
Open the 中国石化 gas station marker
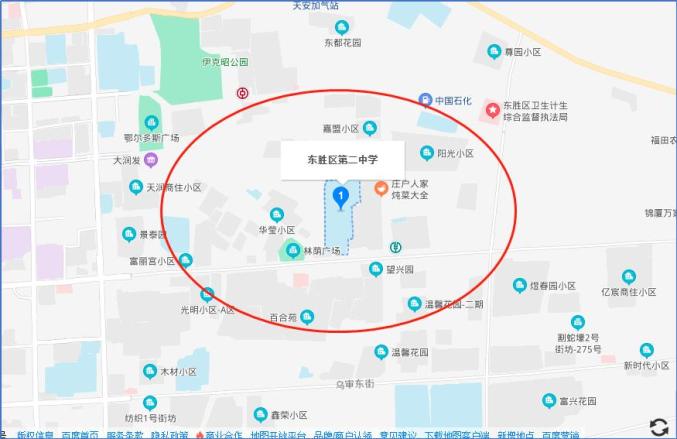(424, 100)
